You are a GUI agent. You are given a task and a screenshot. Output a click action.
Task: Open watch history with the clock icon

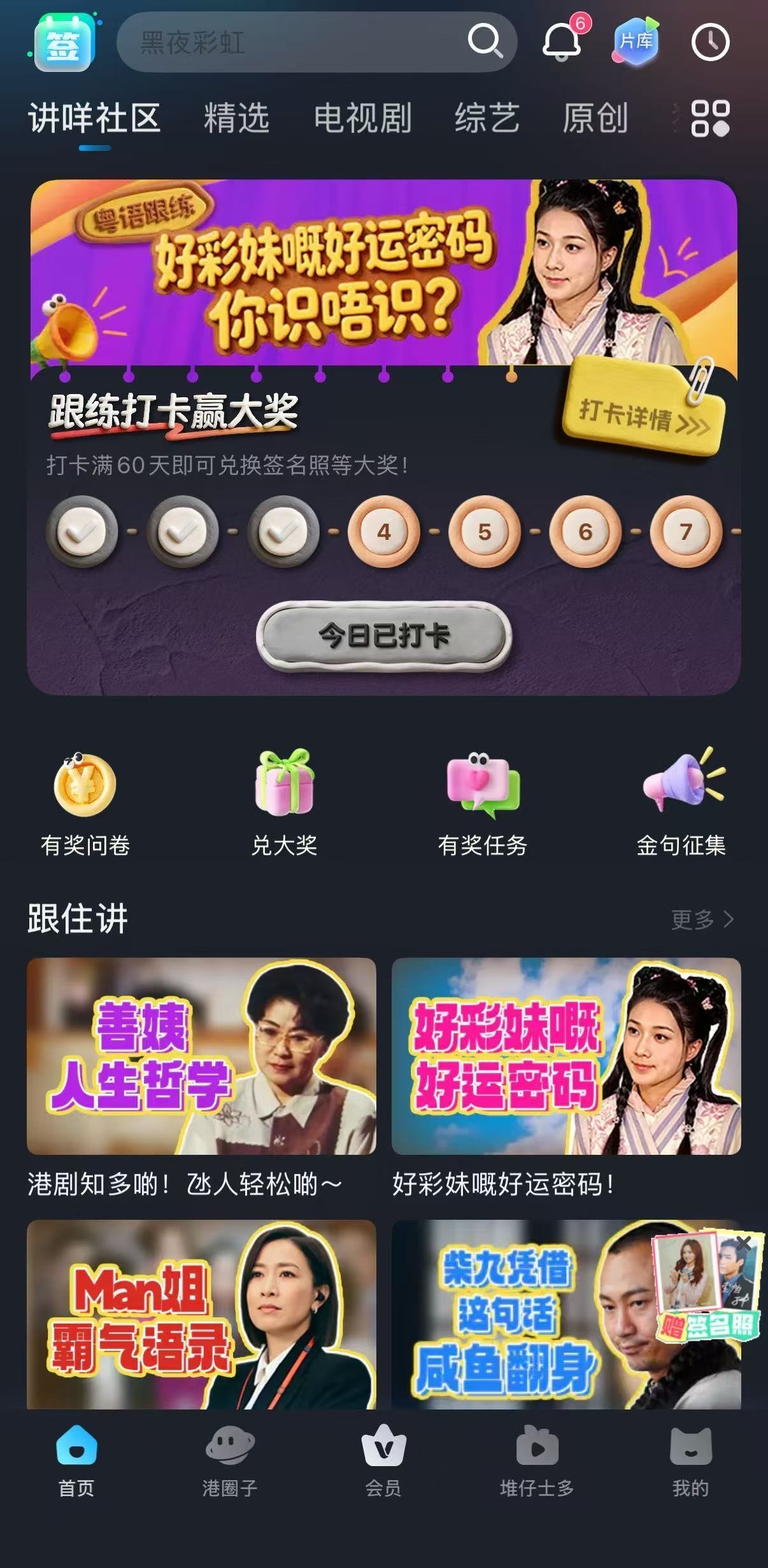[711, 42]
